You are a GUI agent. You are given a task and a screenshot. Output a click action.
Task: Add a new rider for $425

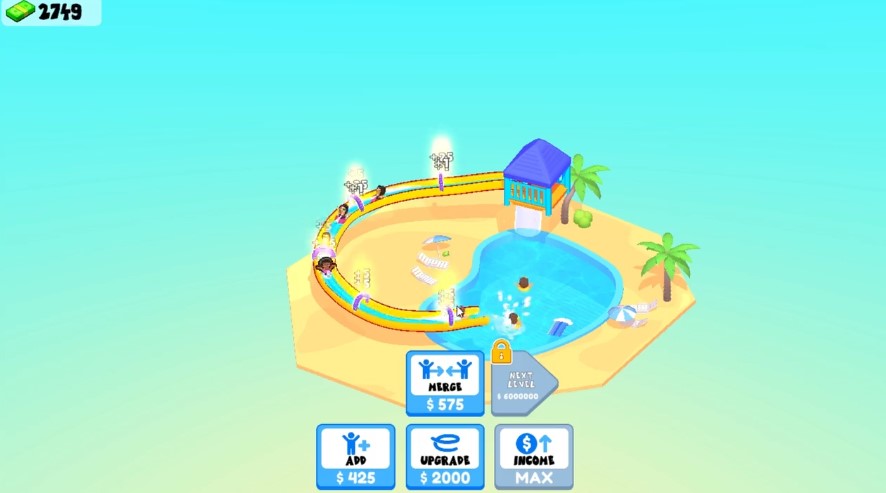356,457
